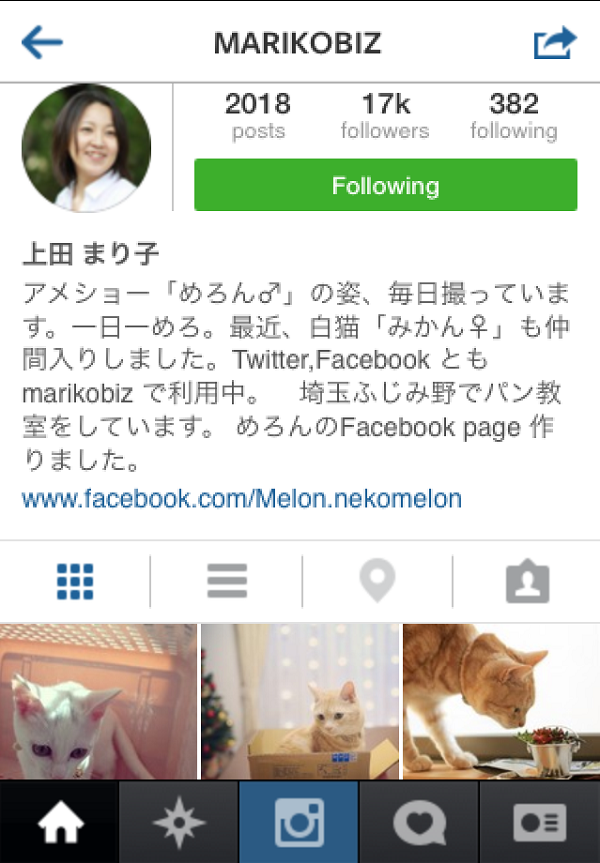Viewport: 600px width, 863px height.
Task: Tap the green Following button
Action: [385, 186]
